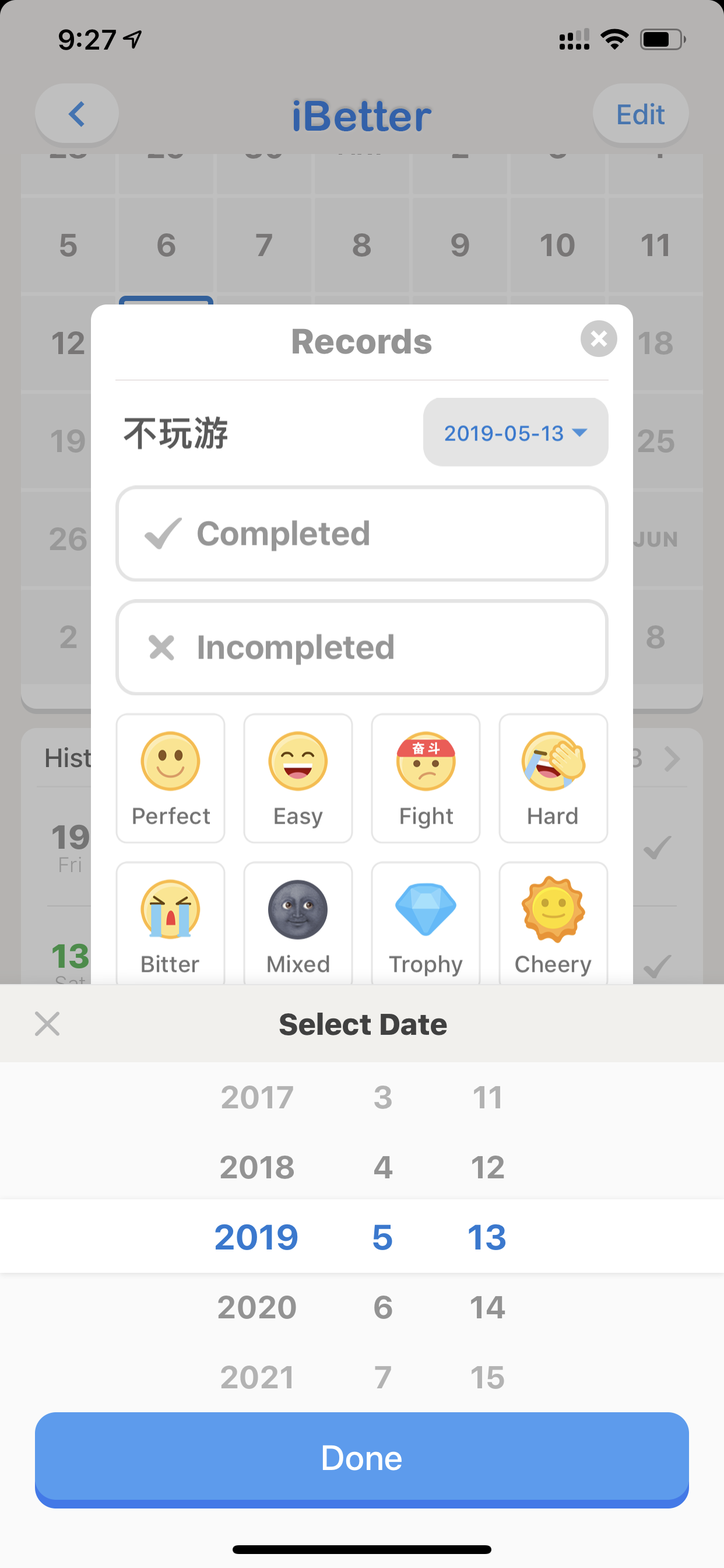Image resolution: width=724 pixels, height=1568 pixels.
Task: Open the 2019-05-13 date dropdown
Action: [x=515, y=433]
